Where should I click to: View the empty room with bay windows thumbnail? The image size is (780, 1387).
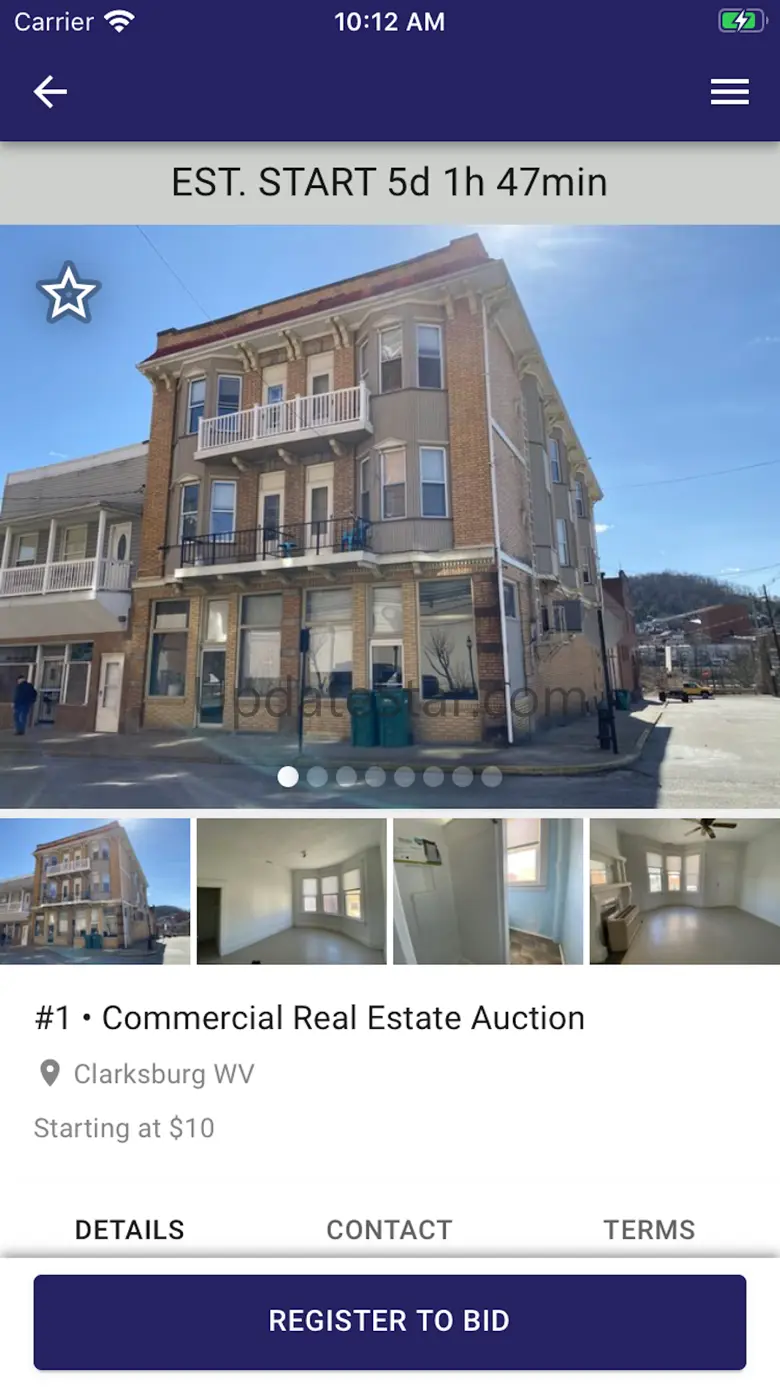pos(291,891)
